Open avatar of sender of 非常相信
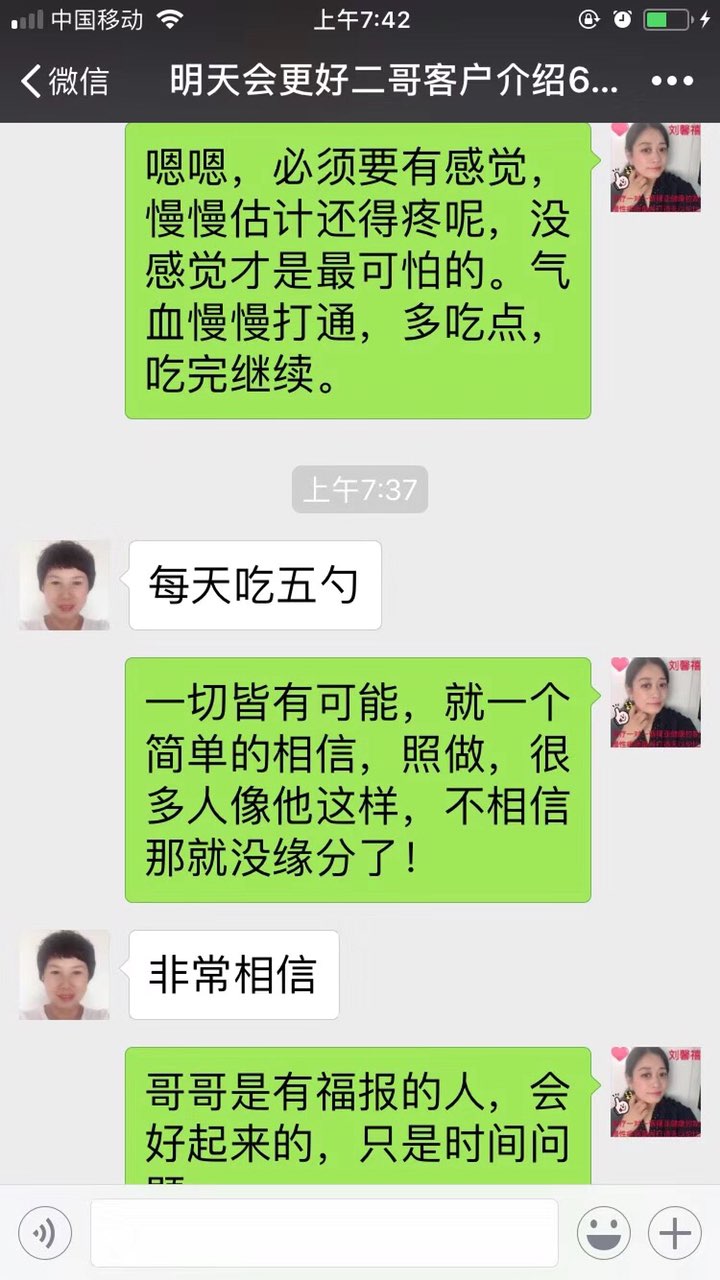Screen dimensions: 720x1280 click(x=64, y=975)
